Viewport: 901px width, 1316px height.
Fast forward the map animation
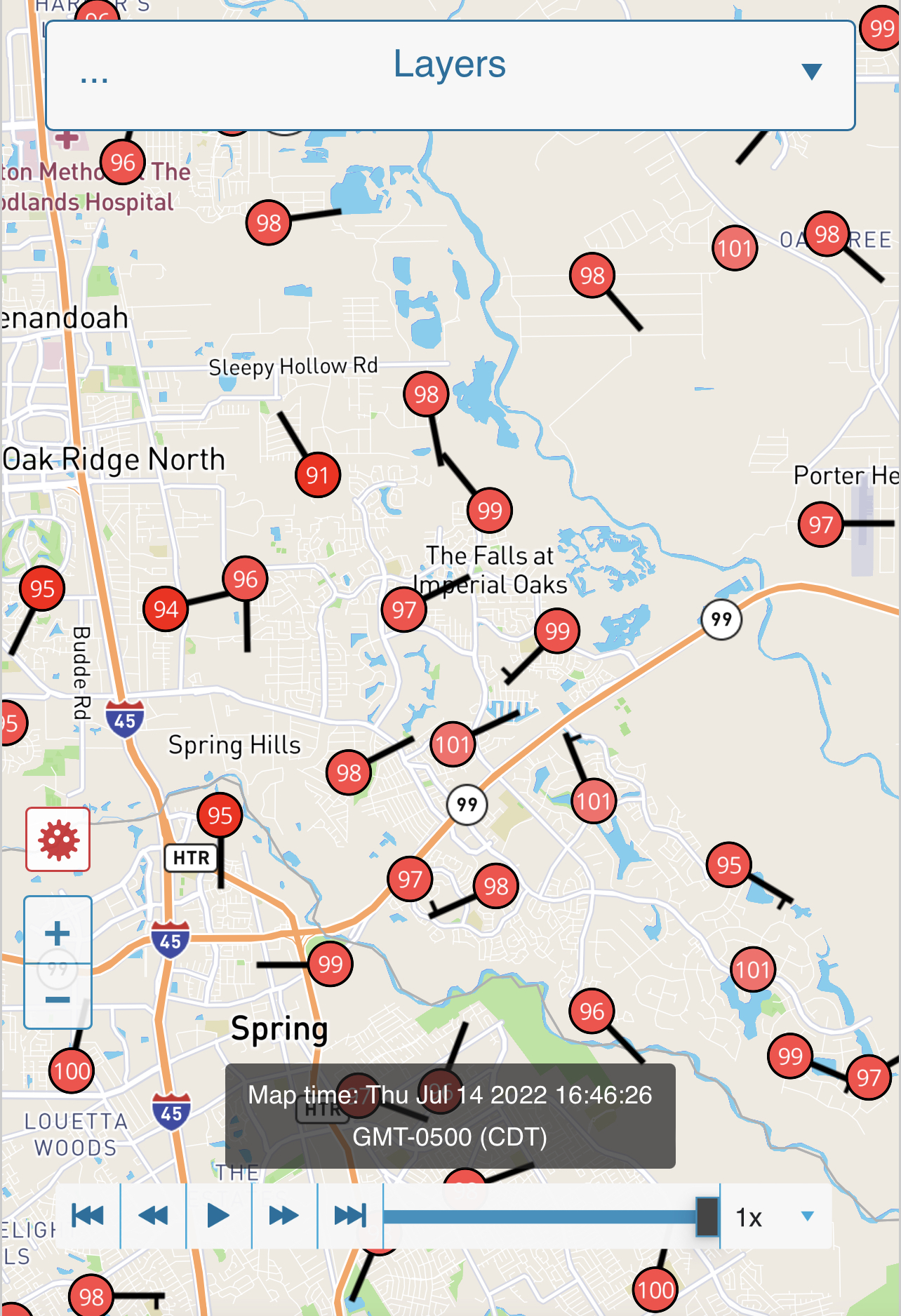click(284, 1215)
